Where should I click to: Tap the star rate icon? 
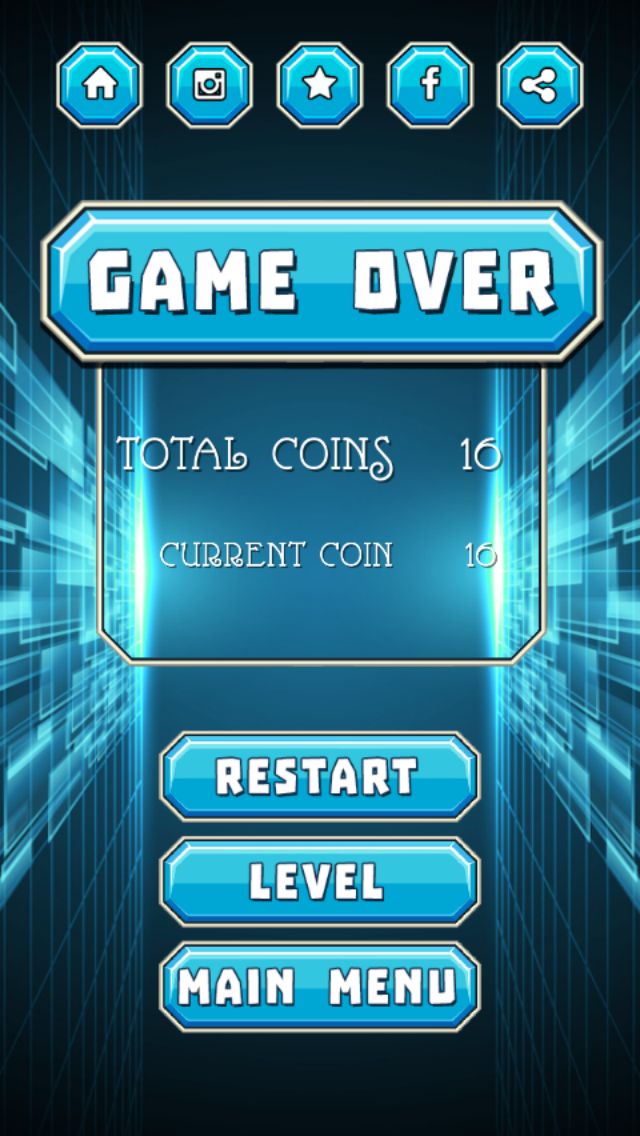[x=319, y=85]
